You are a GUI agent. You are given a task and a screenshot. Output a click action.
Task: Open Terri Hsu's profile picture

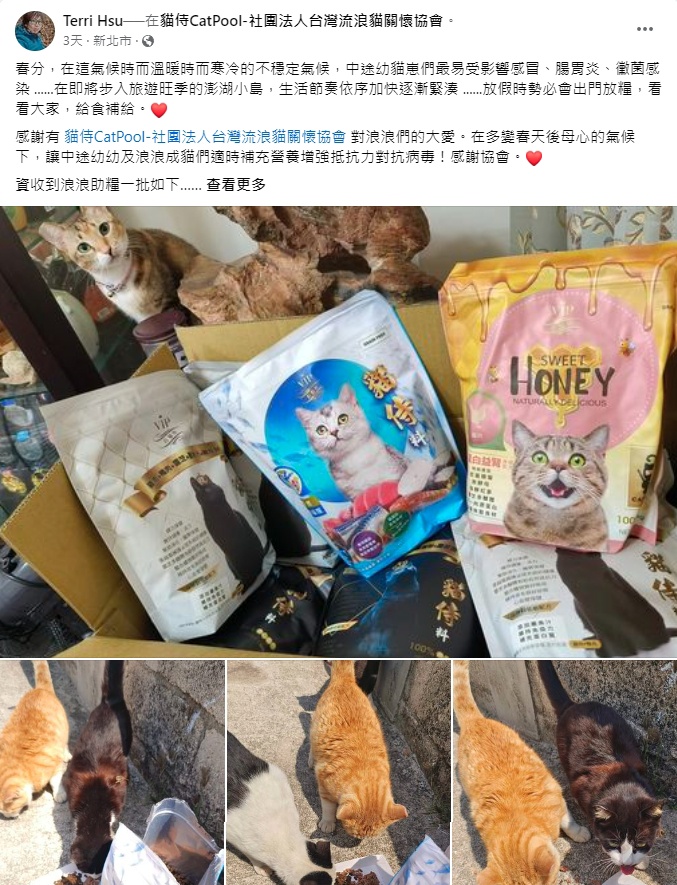pos(35,31)
